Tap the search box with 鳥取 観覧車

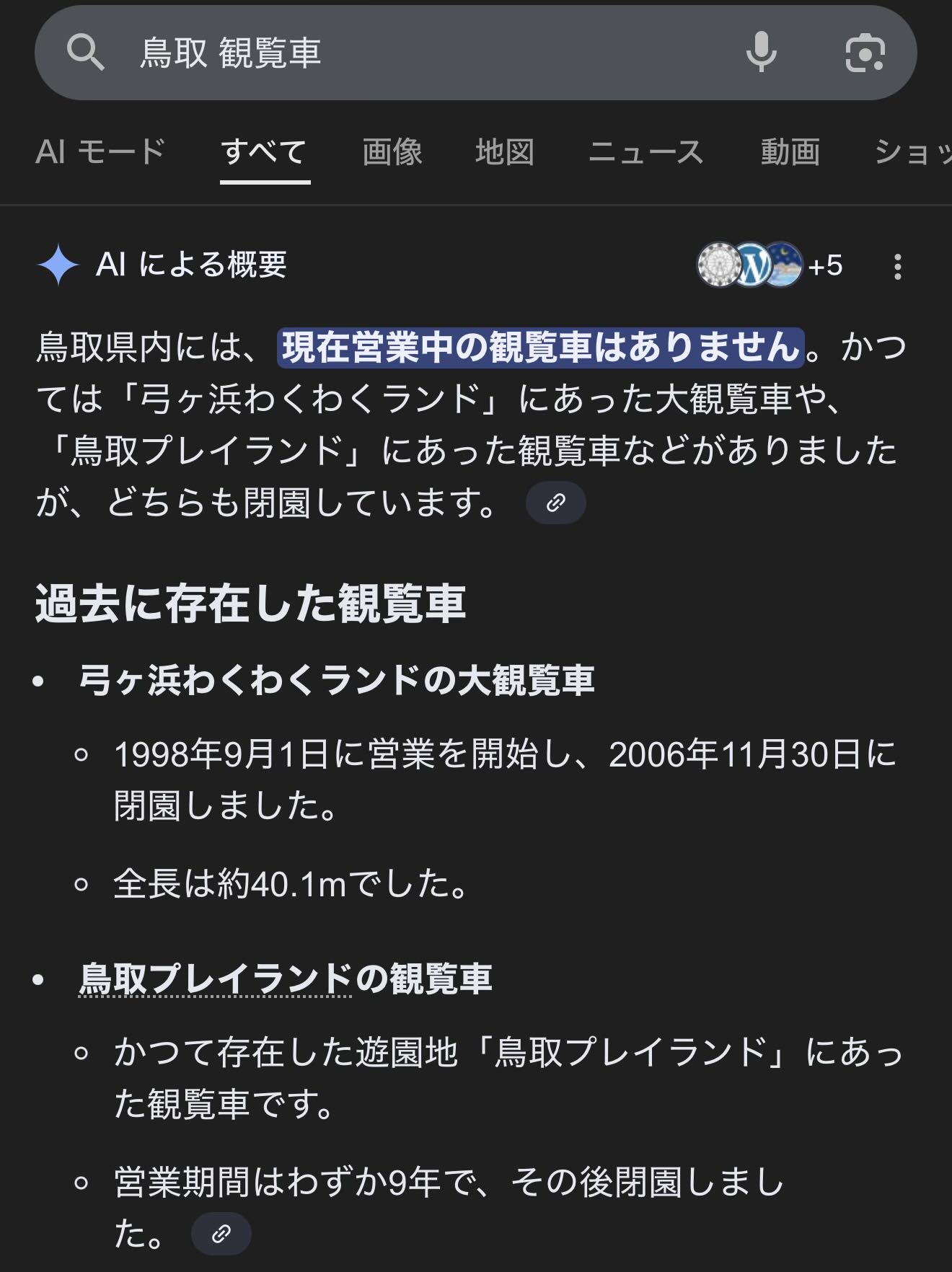tap(404, 53)
